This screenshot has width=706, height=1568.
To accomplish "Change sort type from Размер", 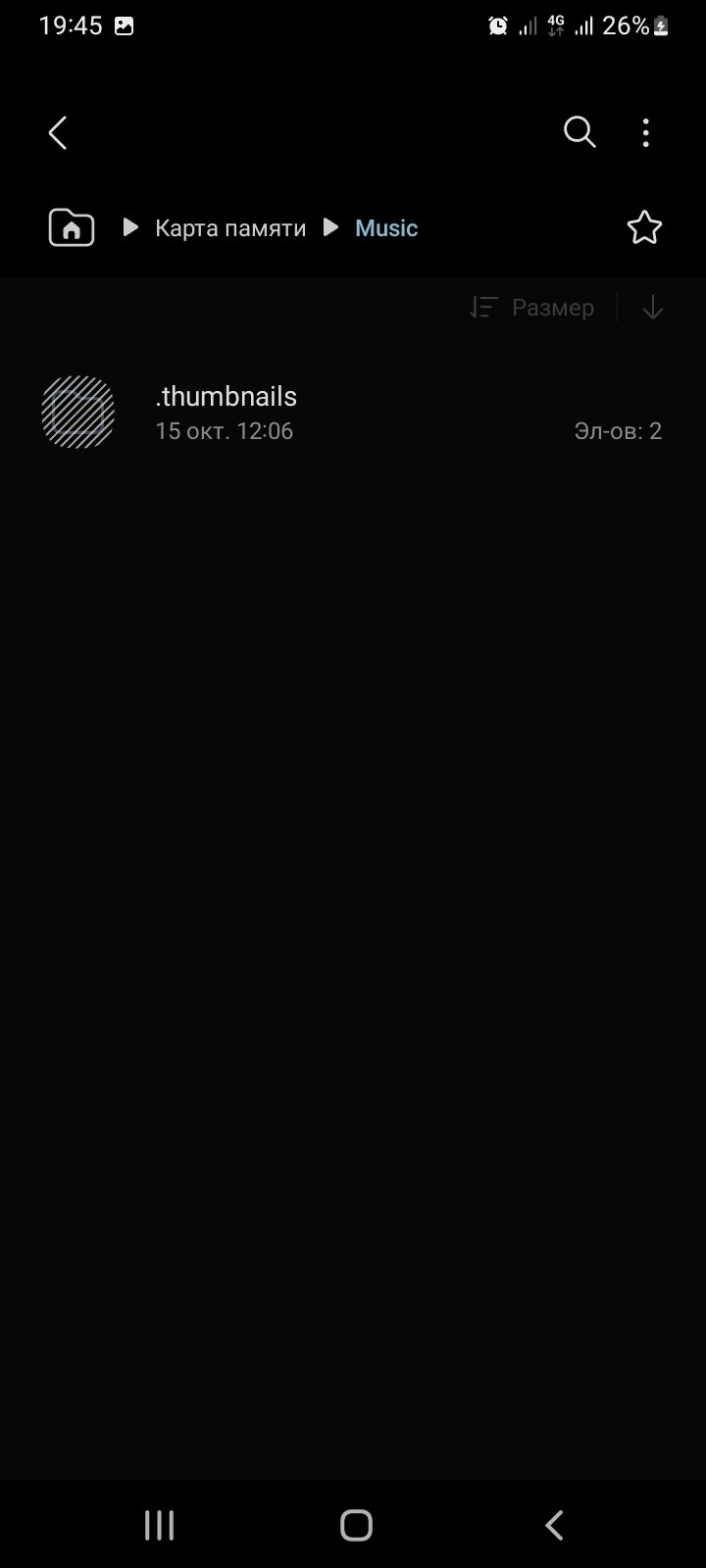I will coord(532,308).
